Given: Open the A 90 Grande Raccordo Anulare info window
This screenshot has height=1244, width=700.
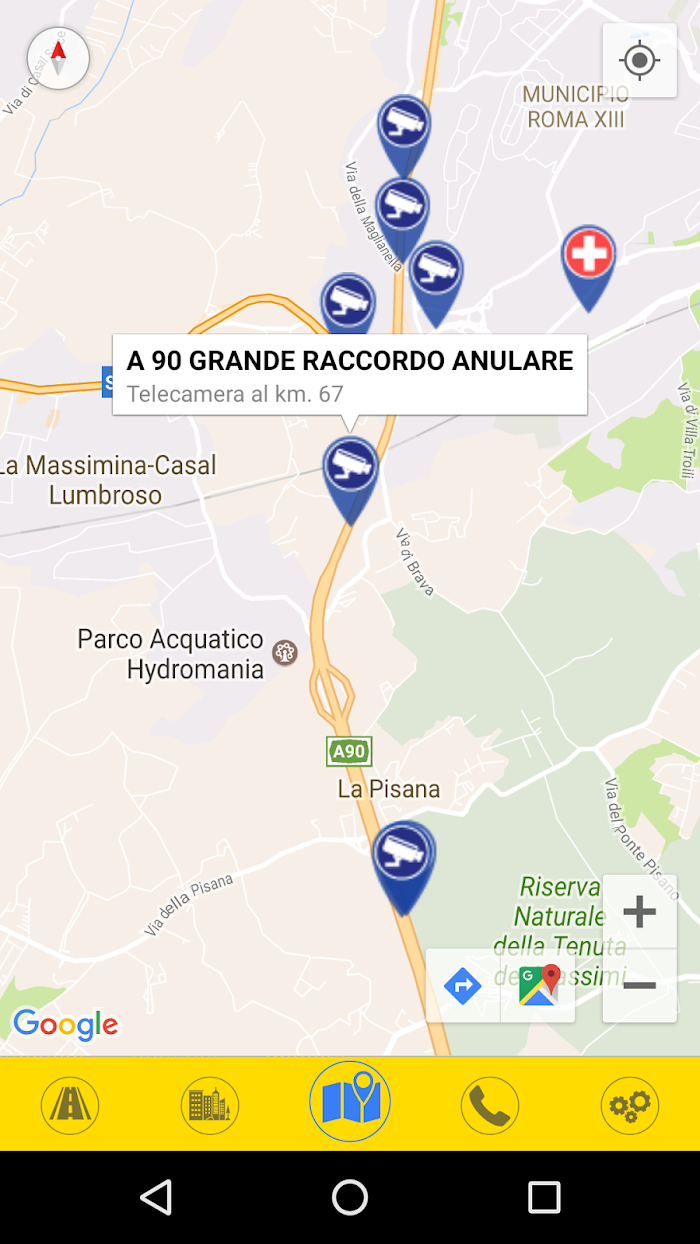Looking at the screenshot, I should pos(350,375).
